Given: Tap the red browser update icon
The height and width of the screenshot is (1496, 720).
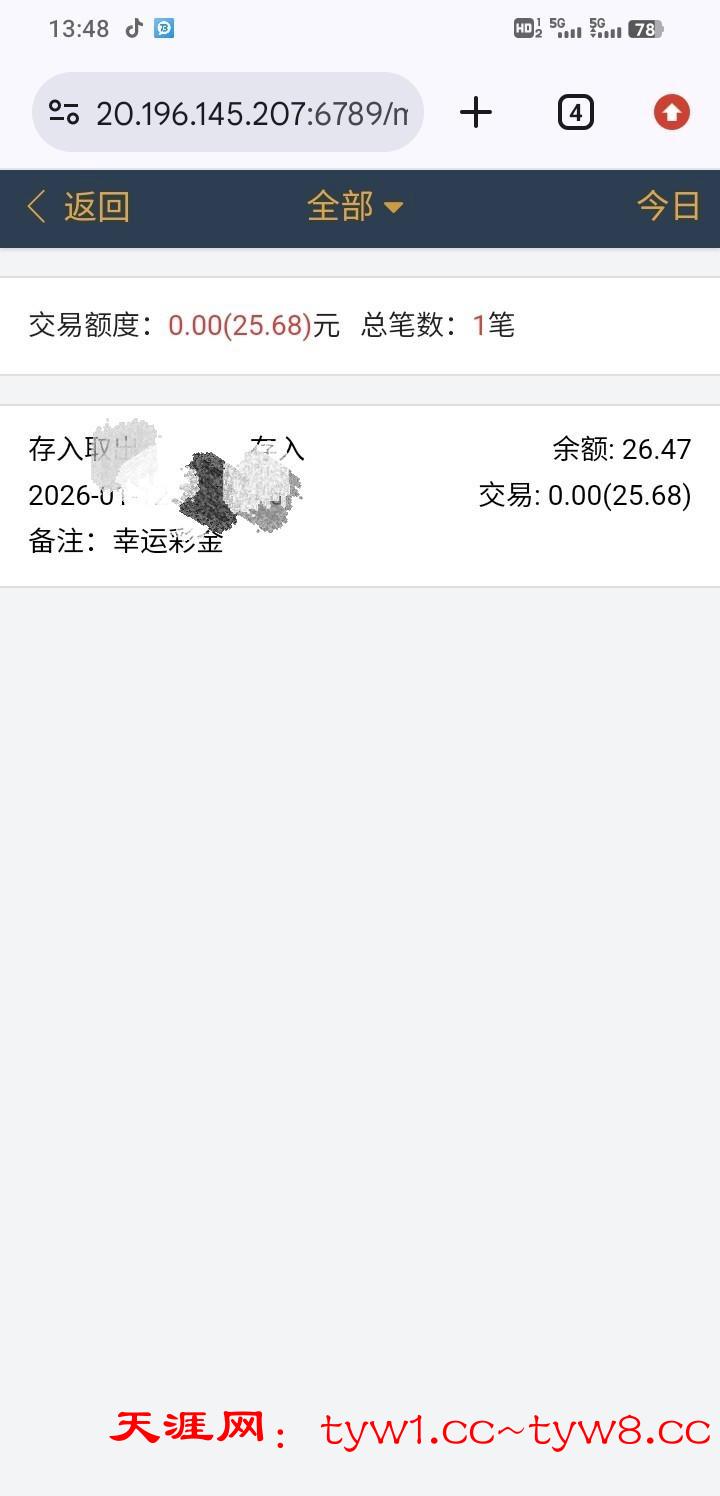Looking at the screenshot, I should (x=672, y=113).
